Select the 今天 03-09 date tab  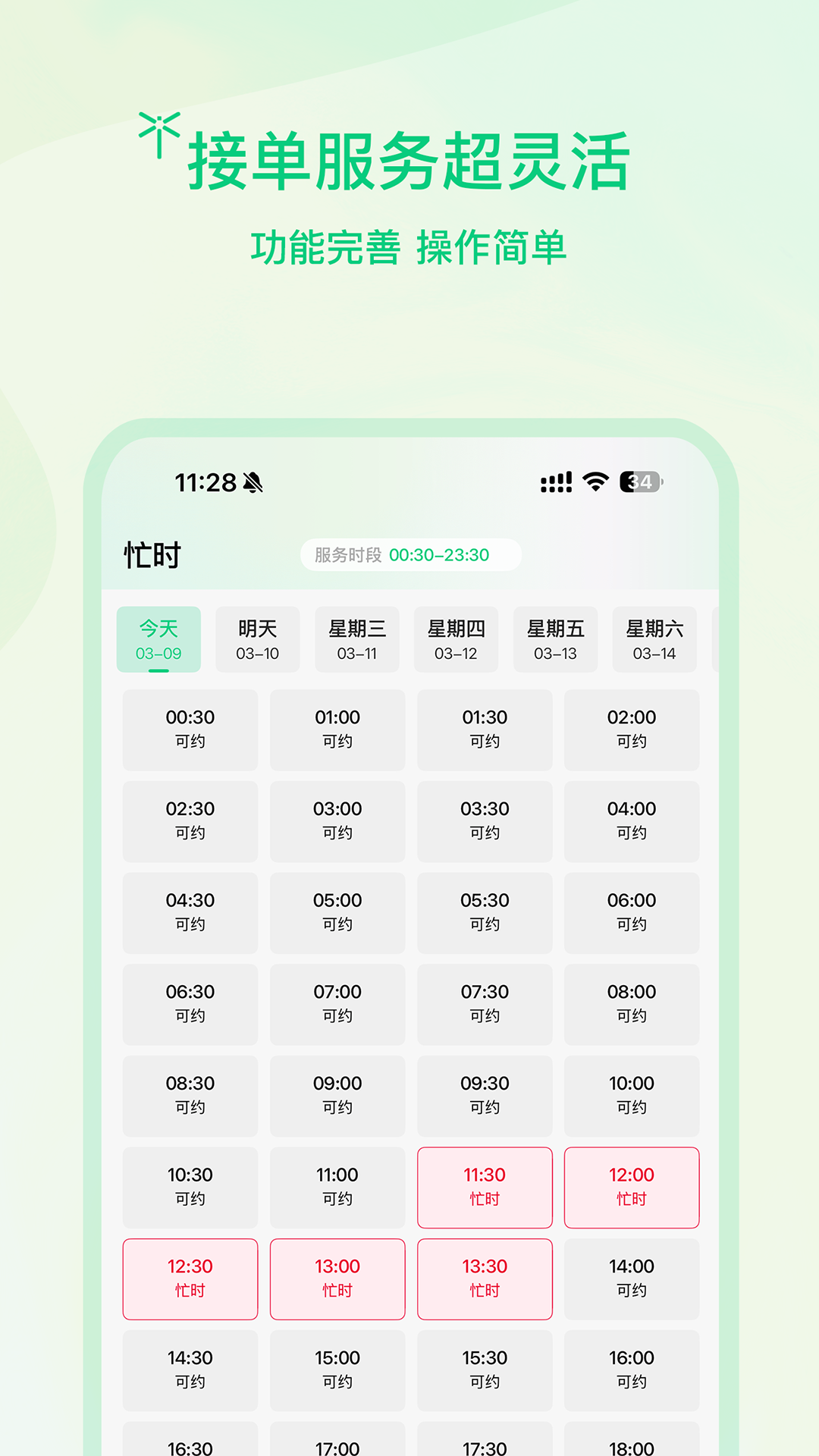tap(158, 639)
